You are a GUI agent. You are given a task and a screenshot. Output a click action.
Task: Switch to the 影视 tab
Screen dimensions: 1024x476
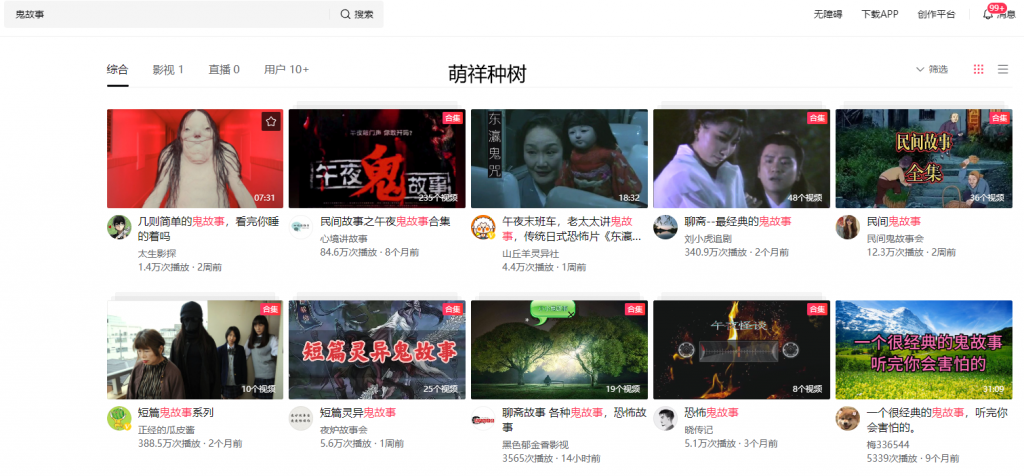click(168, 69)
